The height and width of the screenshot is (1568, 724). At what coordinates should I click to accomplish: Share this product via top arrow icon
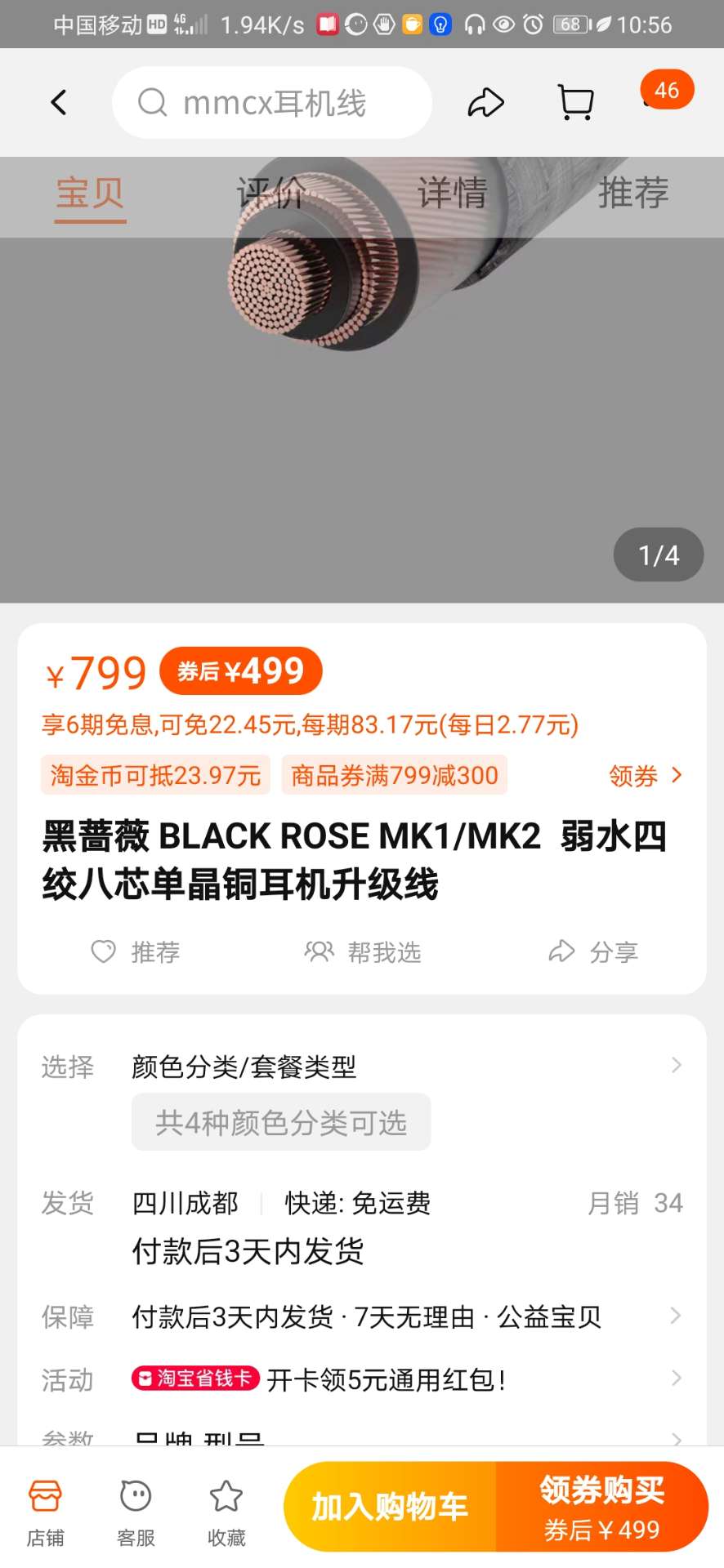point(485,103)
